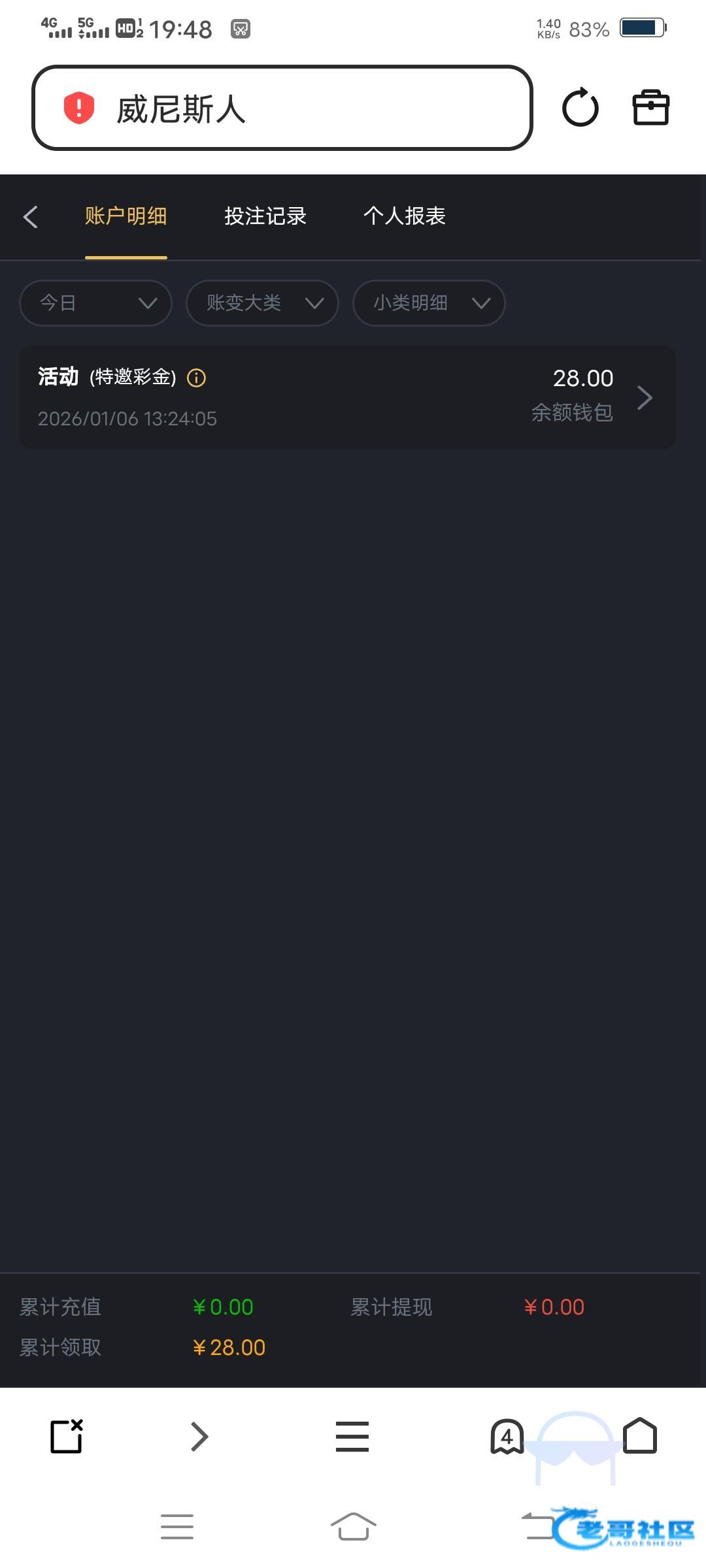This screenshot has width=706, height=1568.
Task: Close the current browser tab
Action: point(67,1437)
